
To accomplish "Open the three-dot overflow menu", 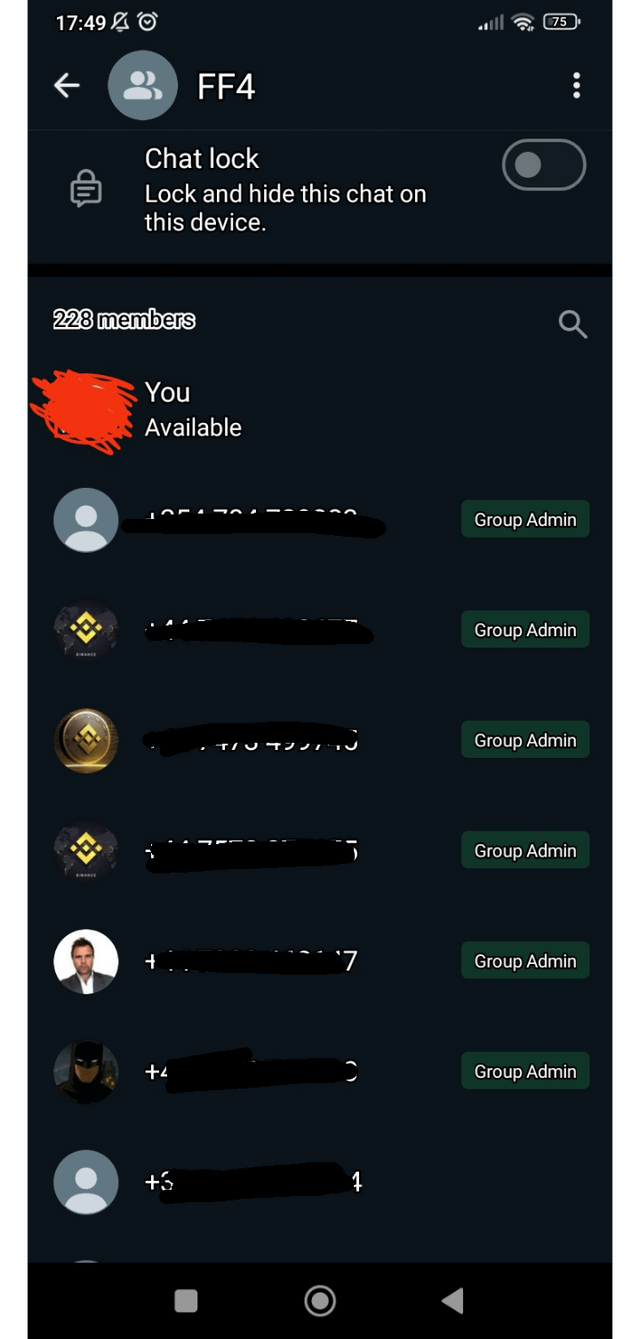I will tap(576, 86).
